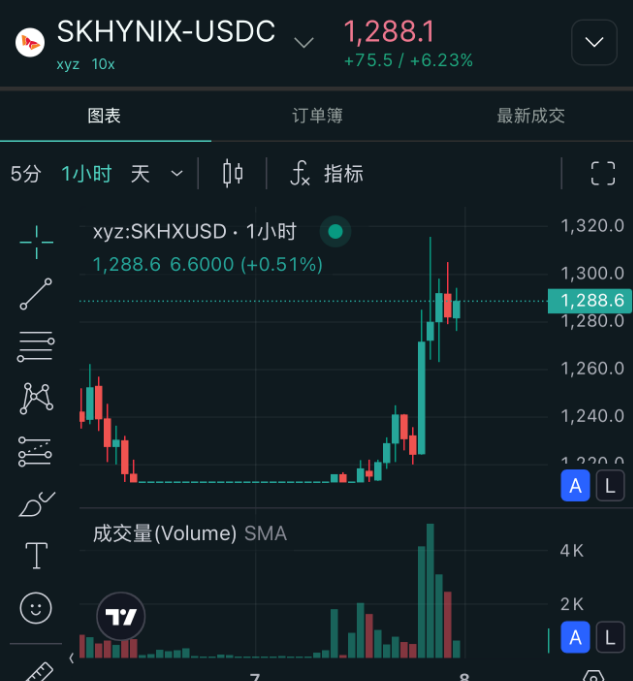Open the SKHYNIX-USDC pair selector chevron
Viewport: 633px width, 681px height.
(304, 43)
